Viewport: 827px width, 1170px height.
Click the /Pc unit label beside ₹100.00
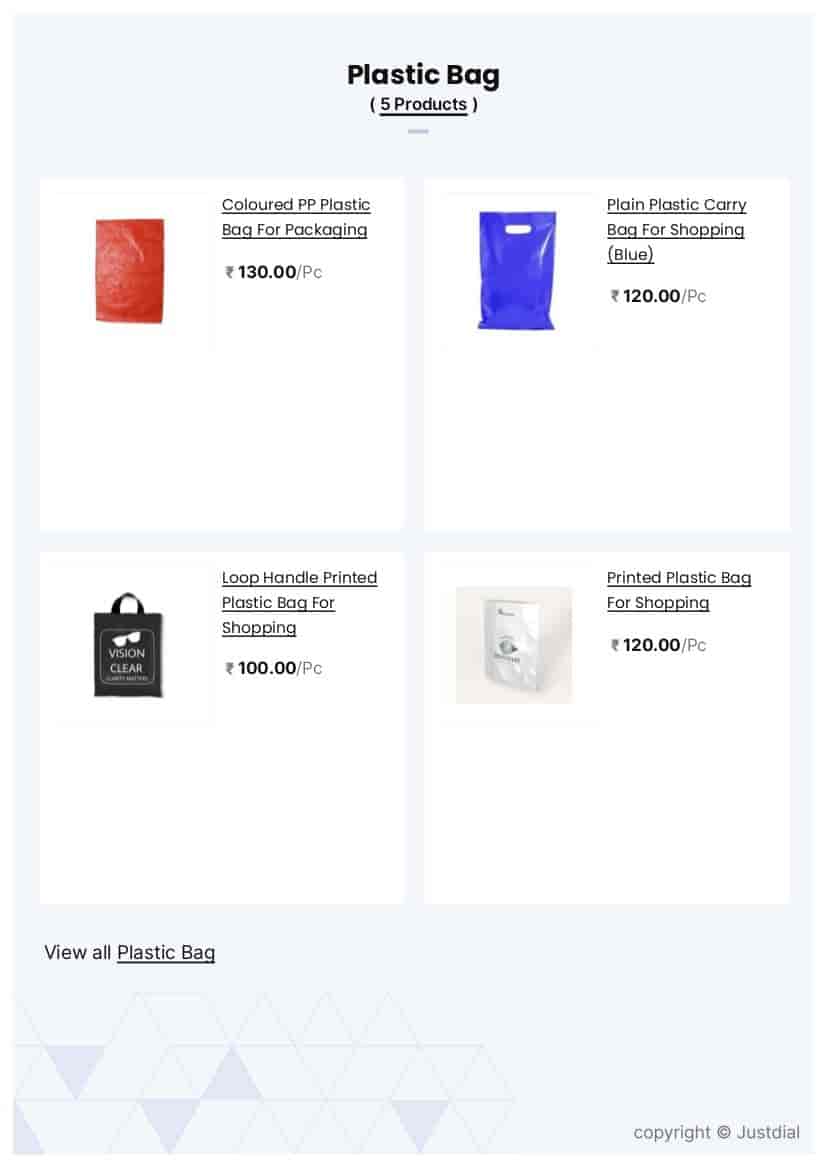tap(309, 668)
